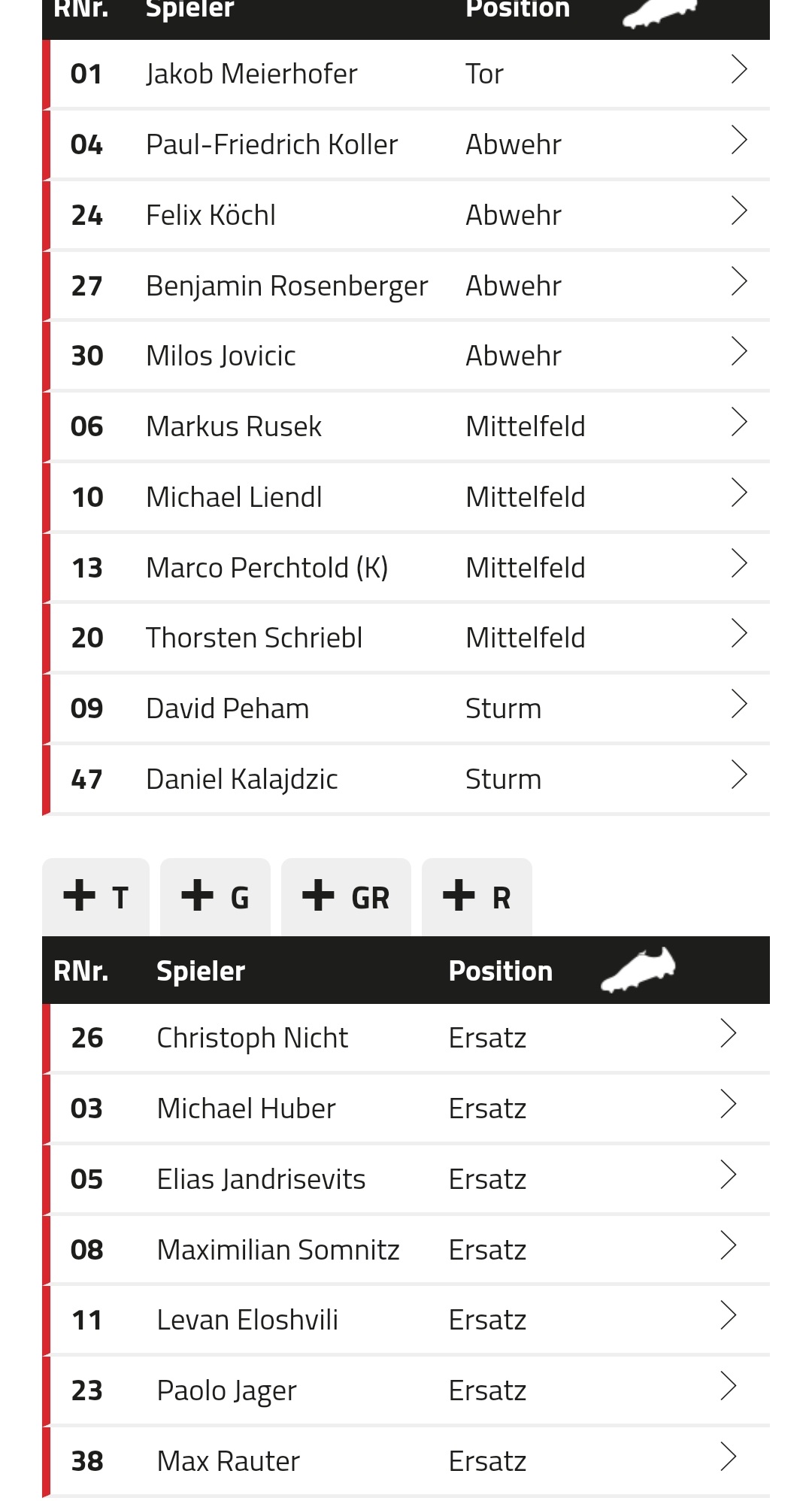Select Max Rauter's substitute row
The height and width of the screenshot is (1501, 812).
coord(406,1461)
